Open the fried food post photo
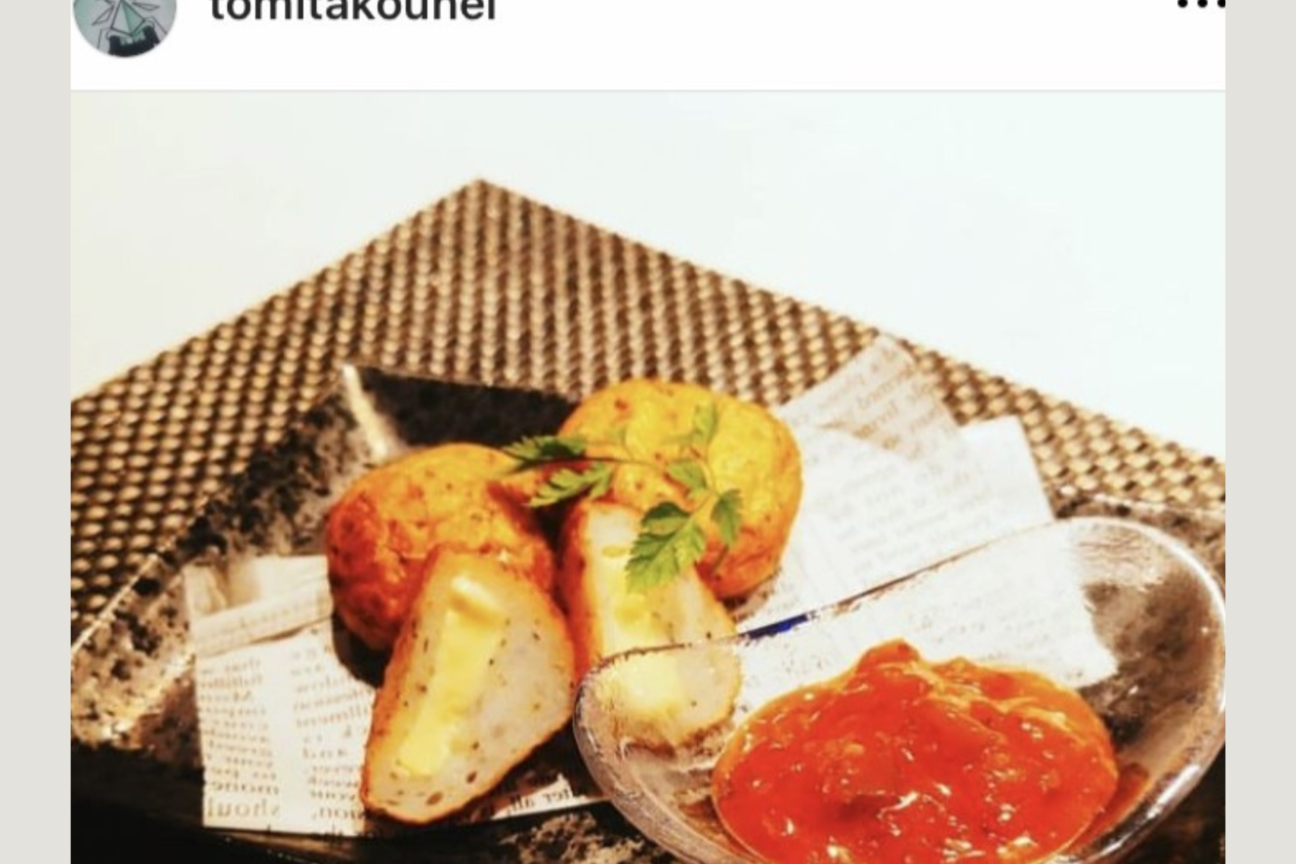The width and height of the screenshot is (1296, 864). click(x=647, y=480)
